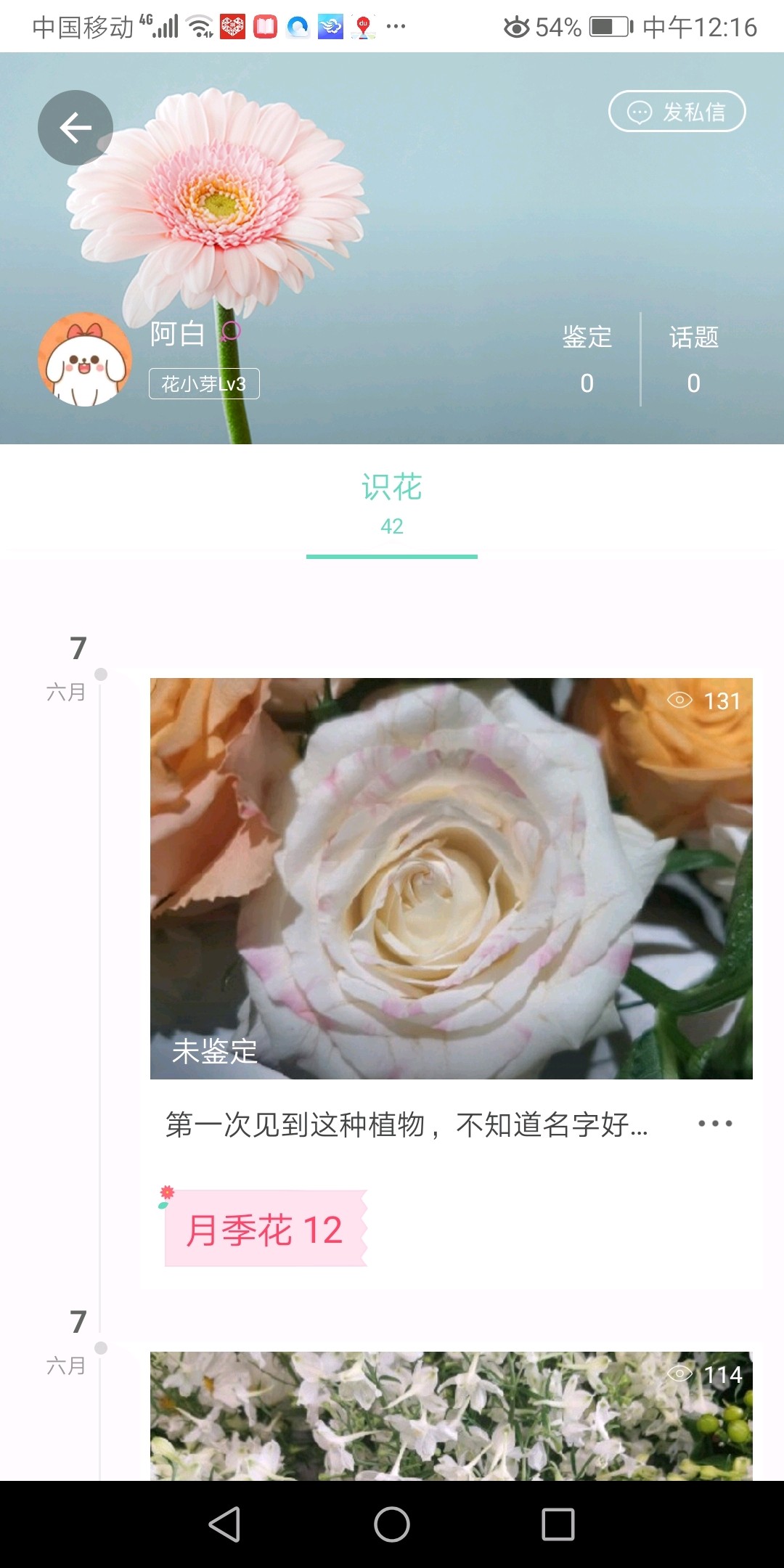Open the white flowers post with 114 views
Viewport: 784px width, 1568px height.
click(x=451, y=1416)
